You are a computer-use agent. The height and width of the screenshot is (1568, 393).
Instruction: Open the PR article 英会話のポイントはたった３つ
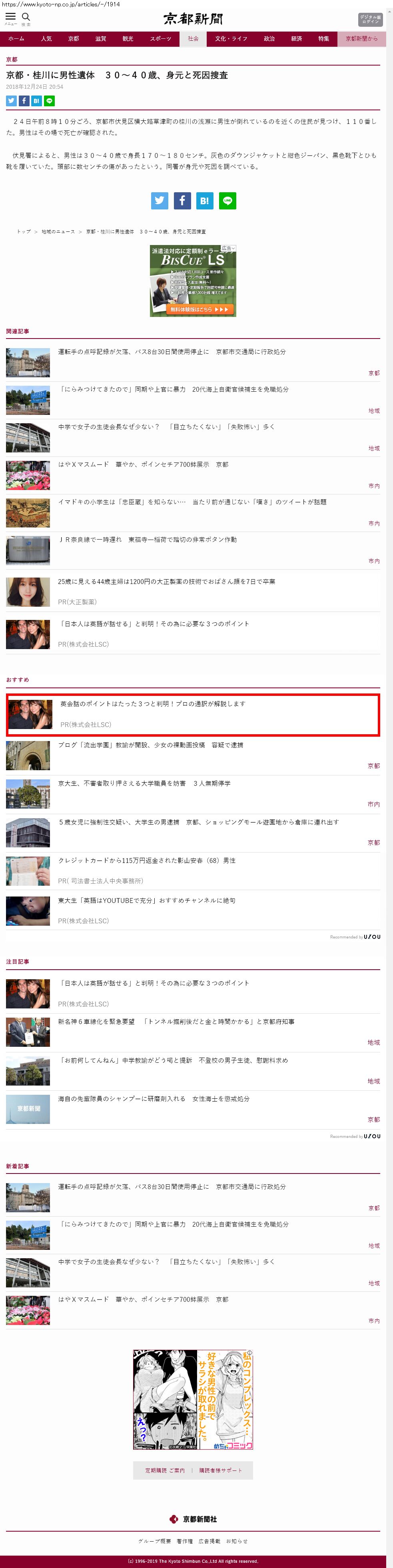(152, 703)
